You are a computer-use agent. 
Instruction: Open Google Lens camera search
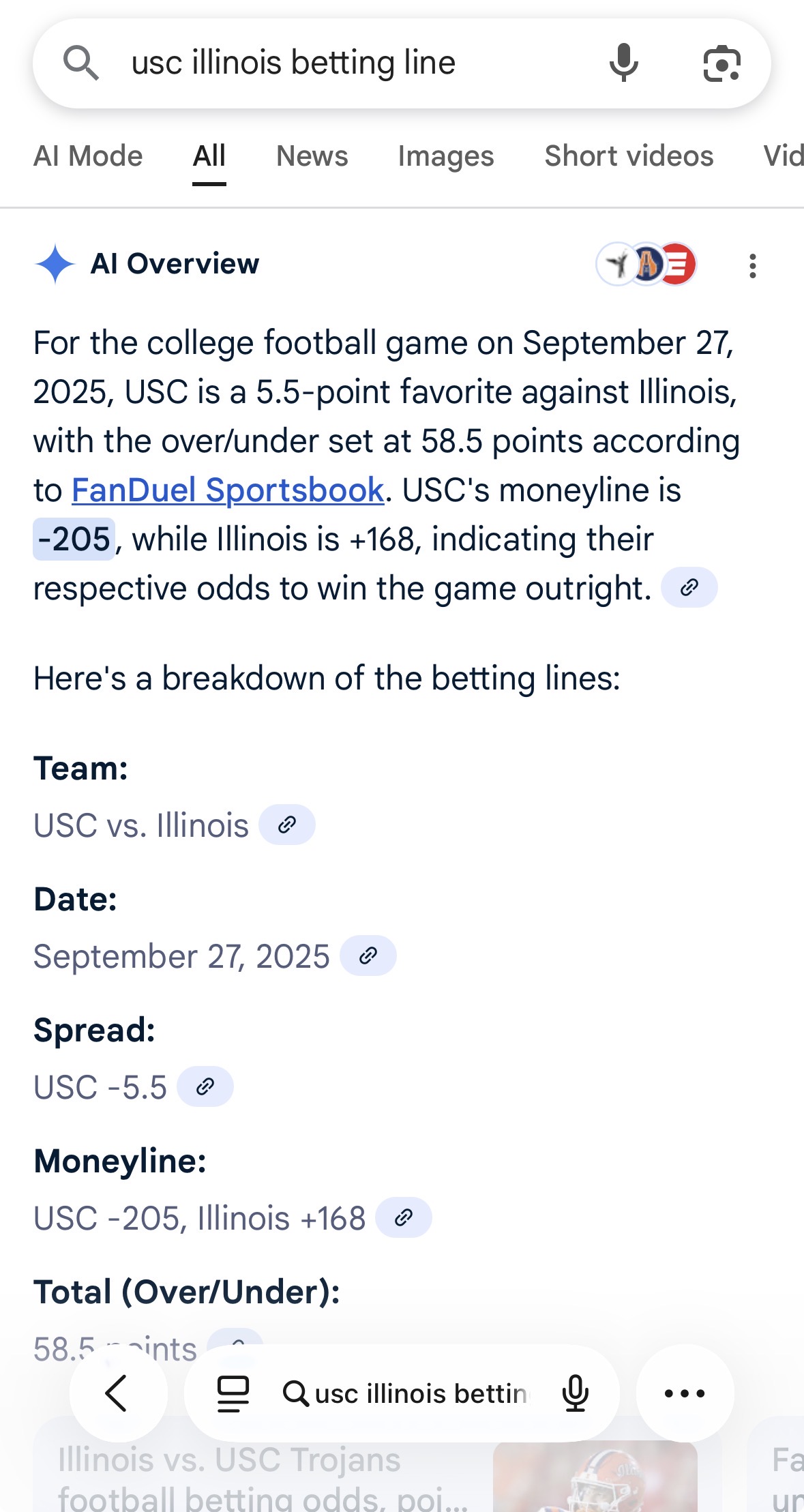[x=721, y=63]
